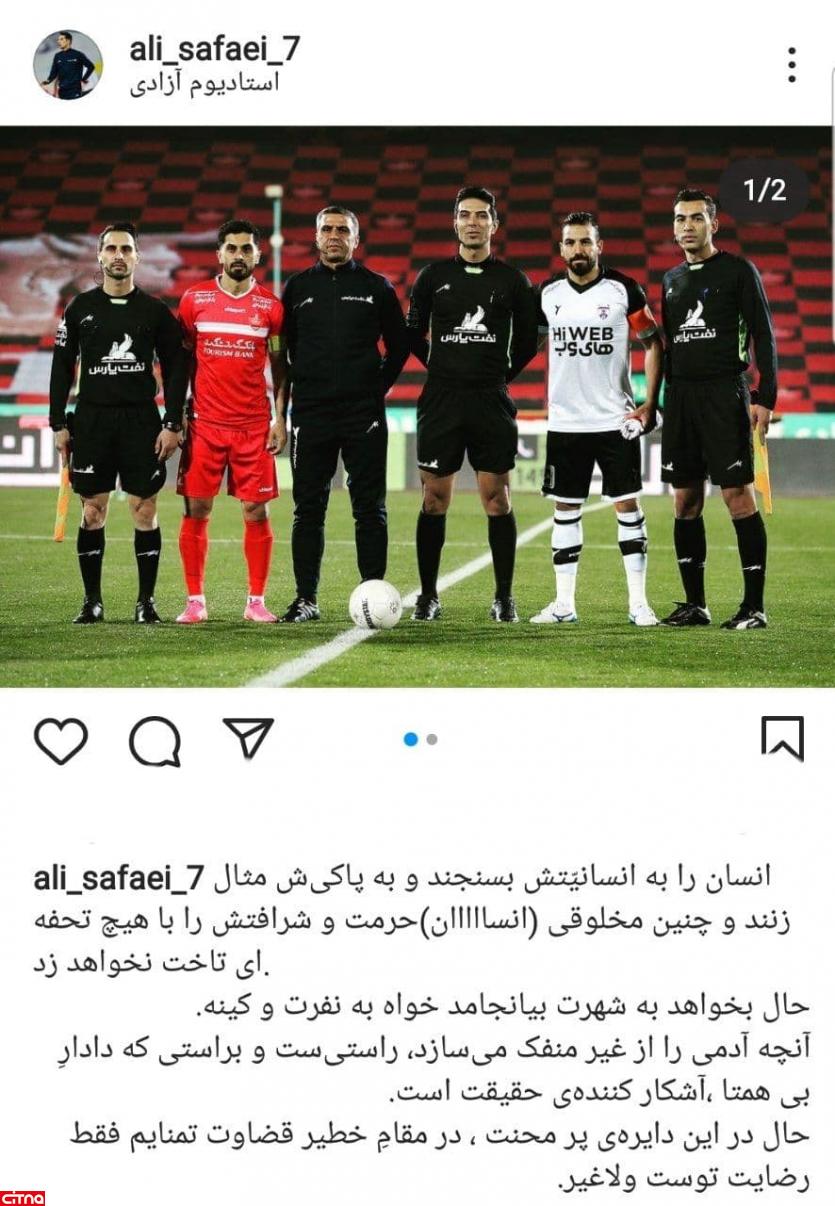Open the post's three-dot options menu
This screenshot has height=1206, width=835.
point(791,65)
